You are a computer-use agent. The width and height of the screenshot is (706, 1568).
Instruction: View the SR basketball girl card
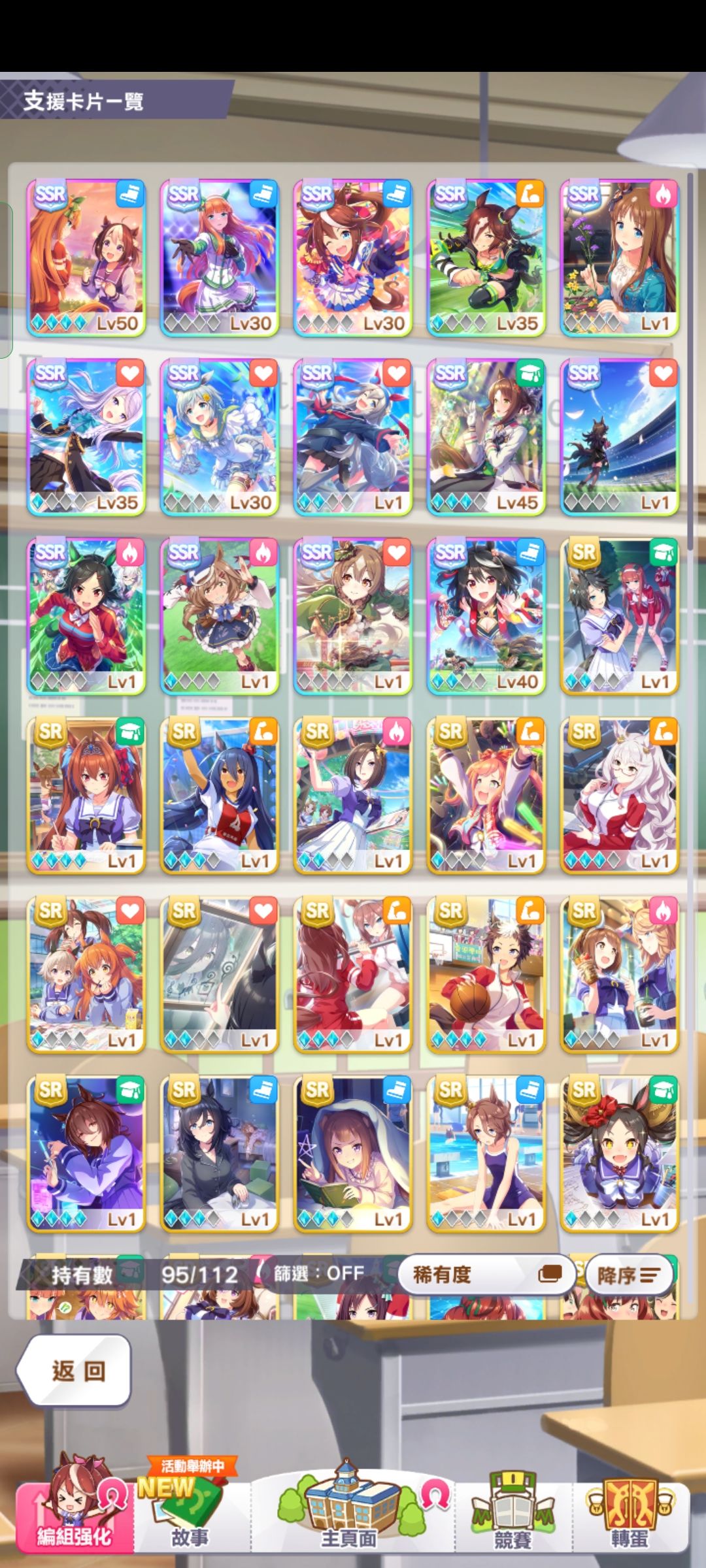[x=486, y=975]
